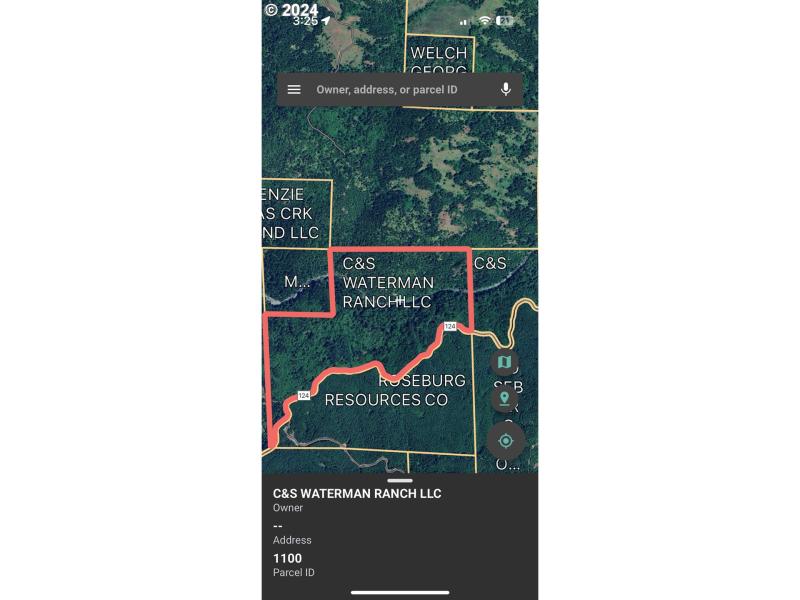Screen dimensions: 800x600
Task: Start voice search with the microphone
Action: coord(506,90)
